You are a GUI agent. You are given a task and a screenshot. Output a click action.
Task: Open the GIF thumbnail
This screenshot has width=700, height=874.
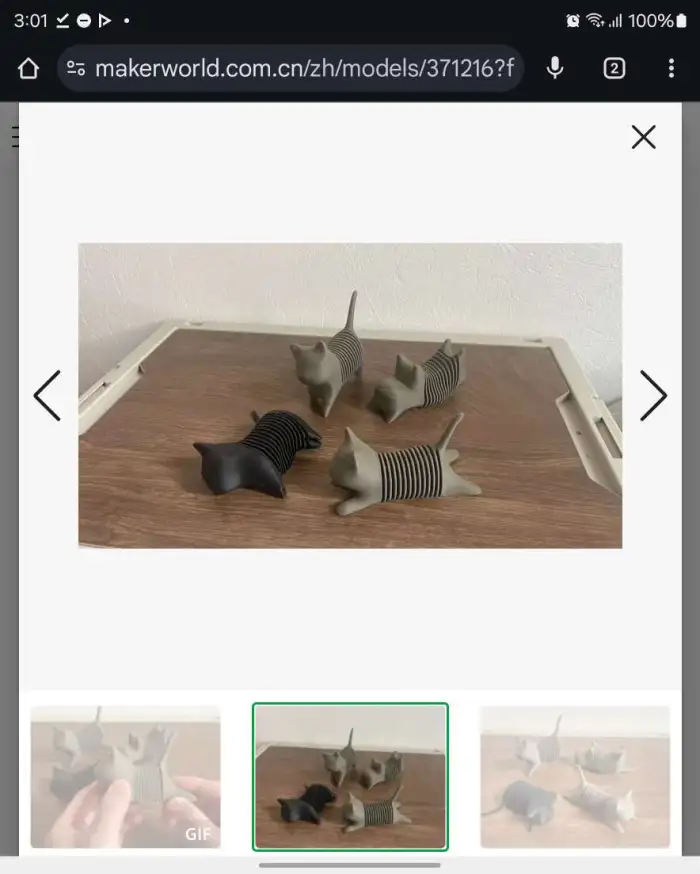tap(125, 777)
